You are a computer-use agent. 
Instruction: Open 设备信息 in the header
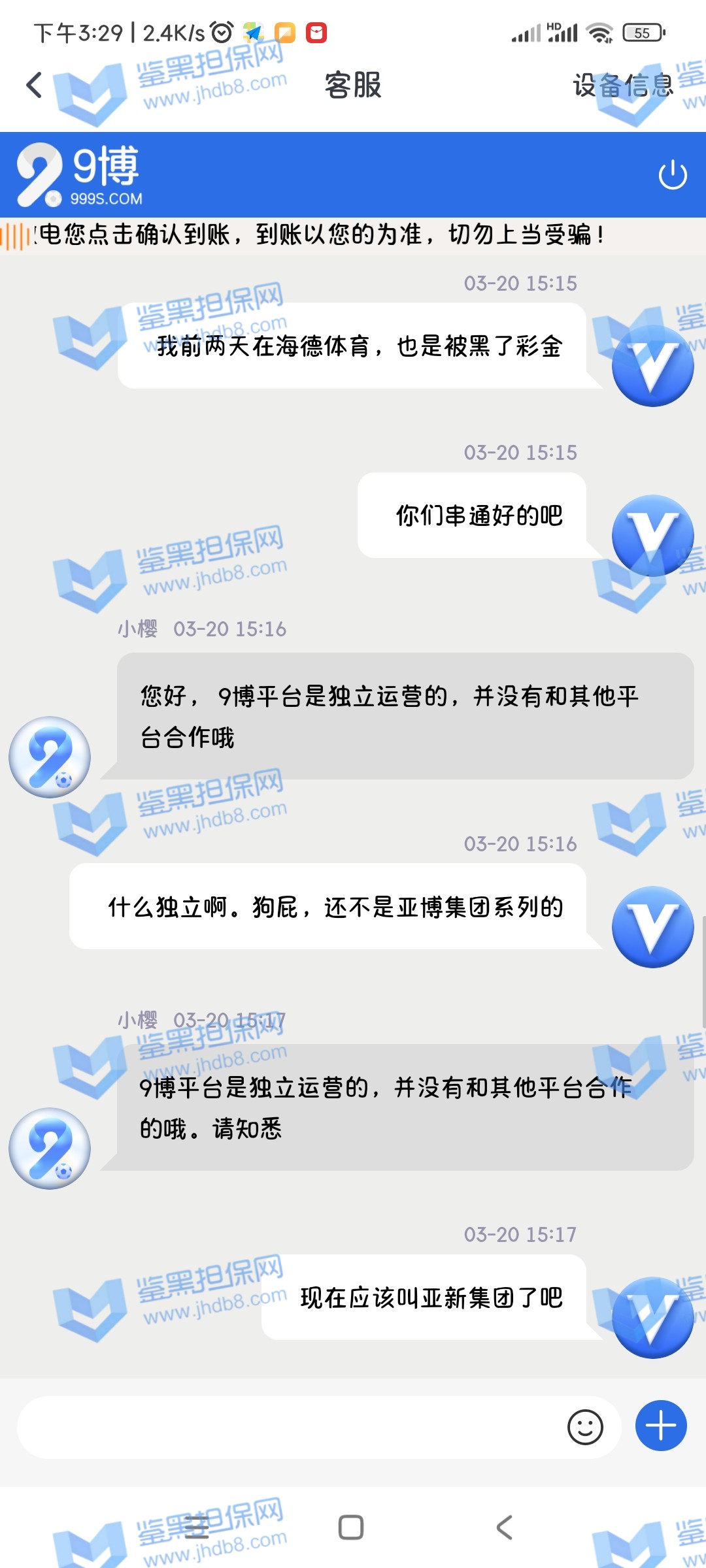[622, 86]
